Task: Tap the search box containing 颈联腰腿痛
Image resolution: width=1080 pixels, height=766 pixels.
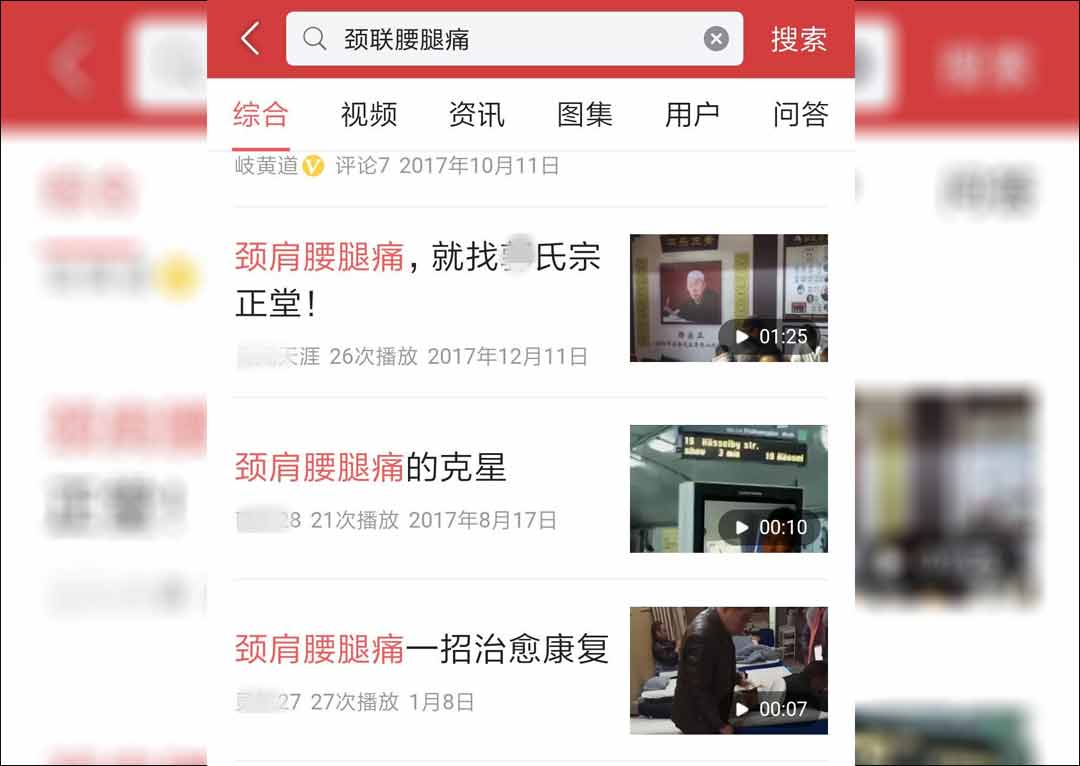Action: 500,39
